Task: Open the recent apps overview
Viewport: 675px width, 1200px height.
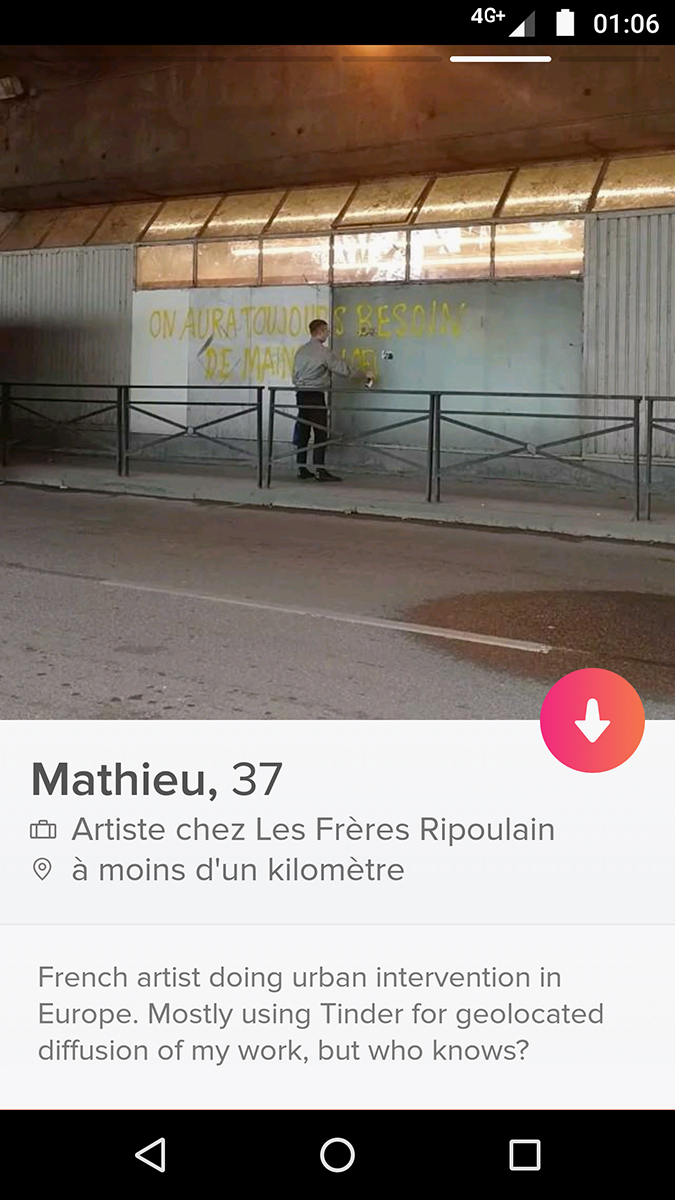Action: pos(524,1155)
